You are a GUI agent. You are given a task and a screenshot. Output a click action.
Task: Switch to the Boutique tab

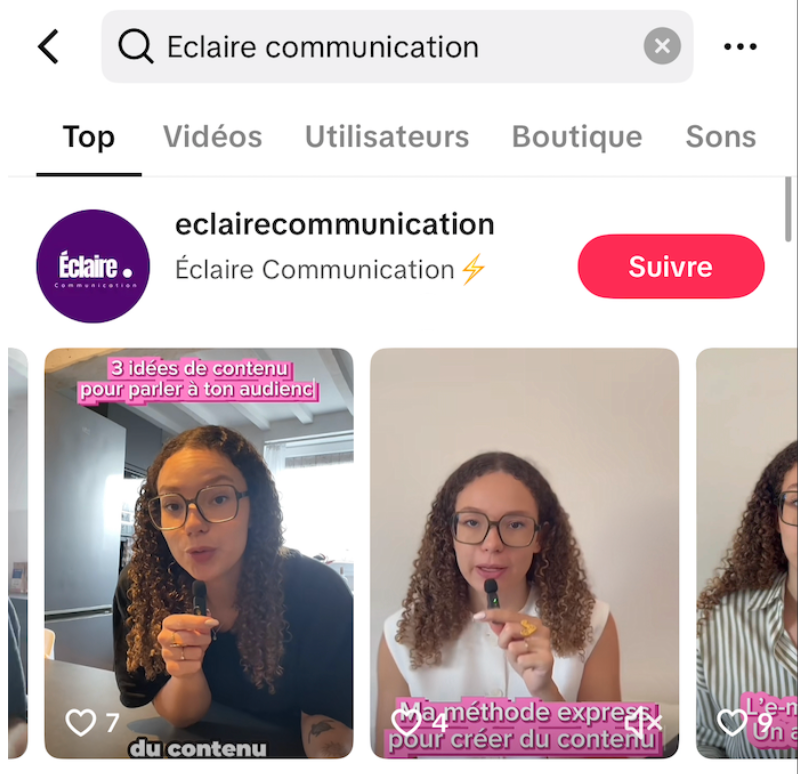(x=577, y=137)
